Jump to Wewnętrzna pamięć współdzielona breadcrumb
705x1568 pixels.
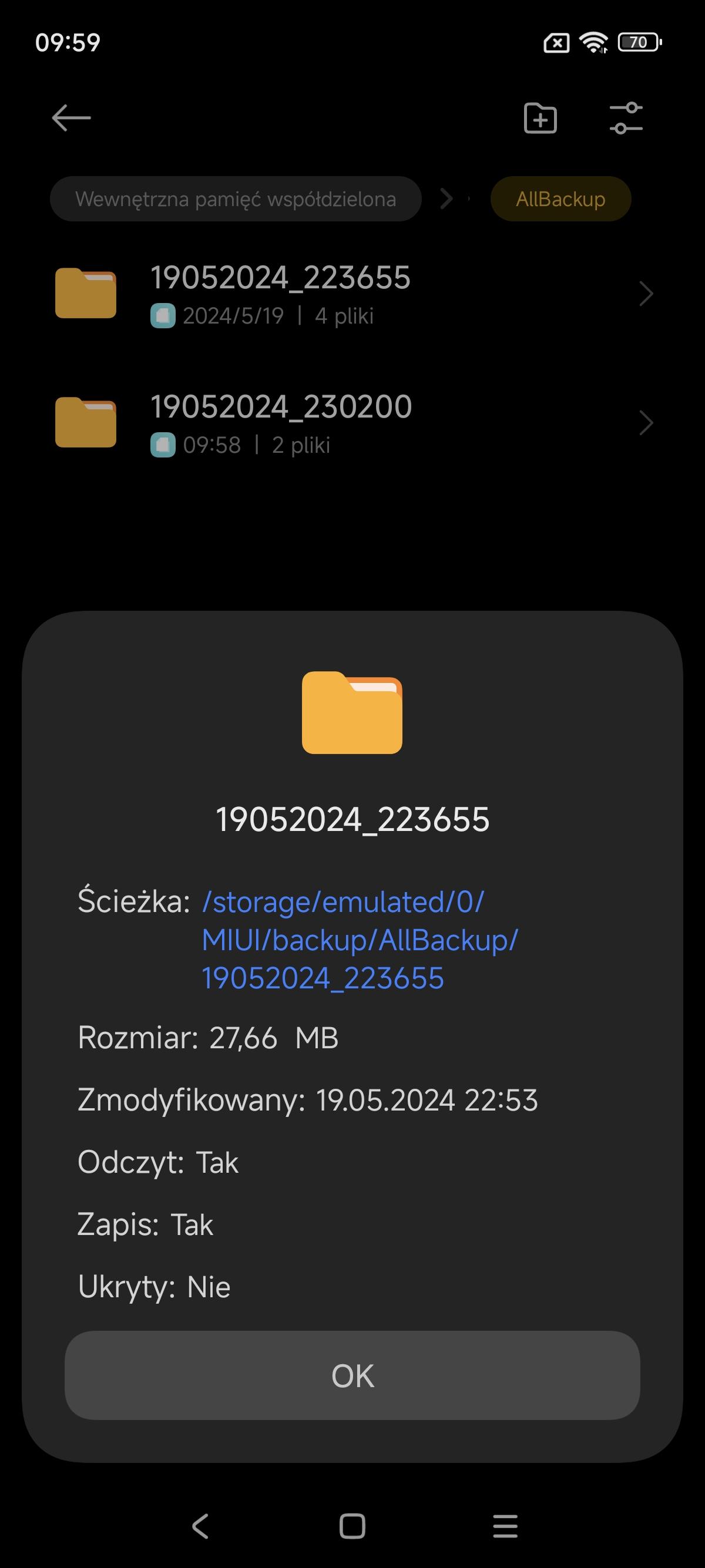click(x=236, y=199)
